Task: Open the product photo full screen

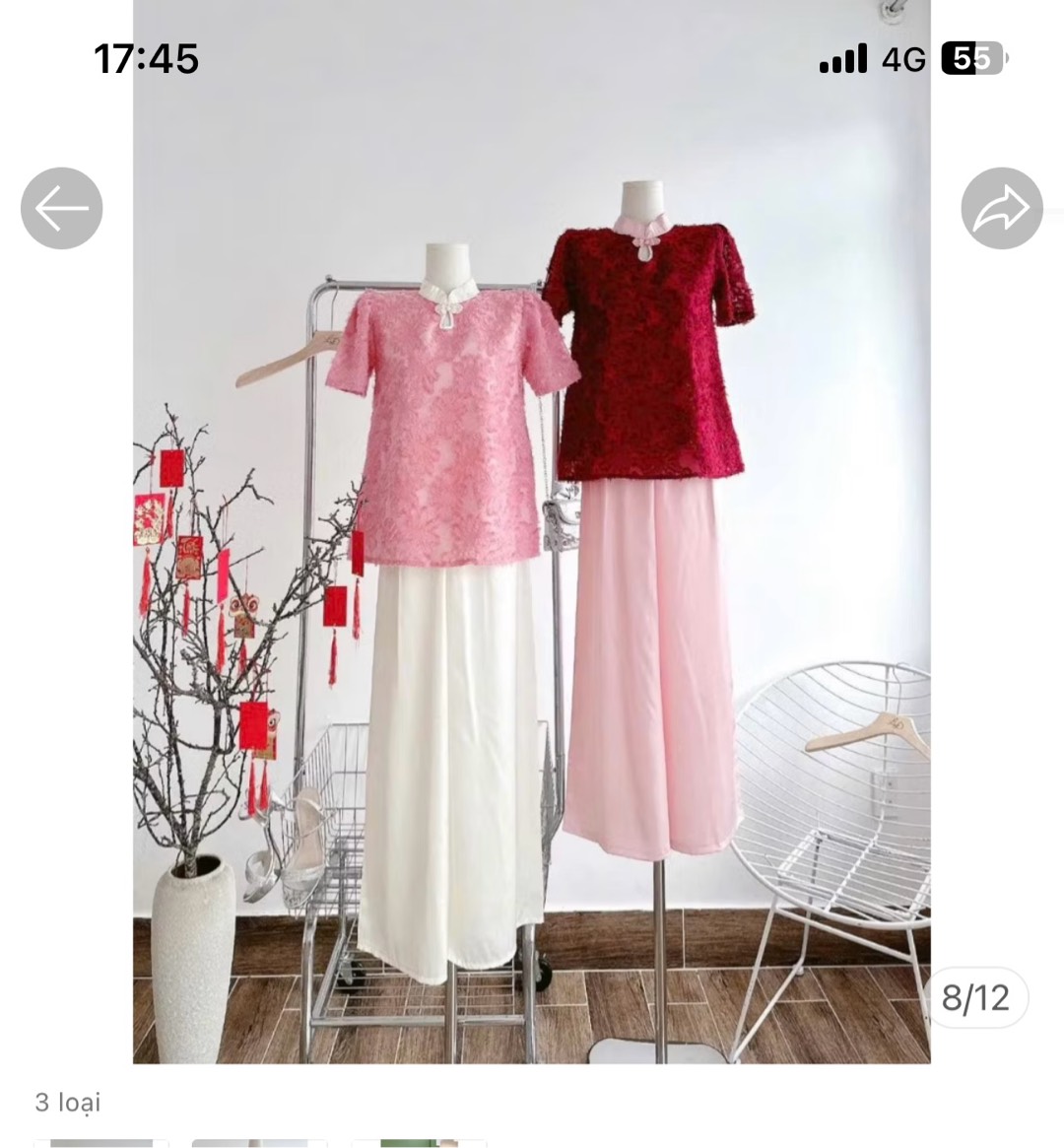Action: (532, 591)
